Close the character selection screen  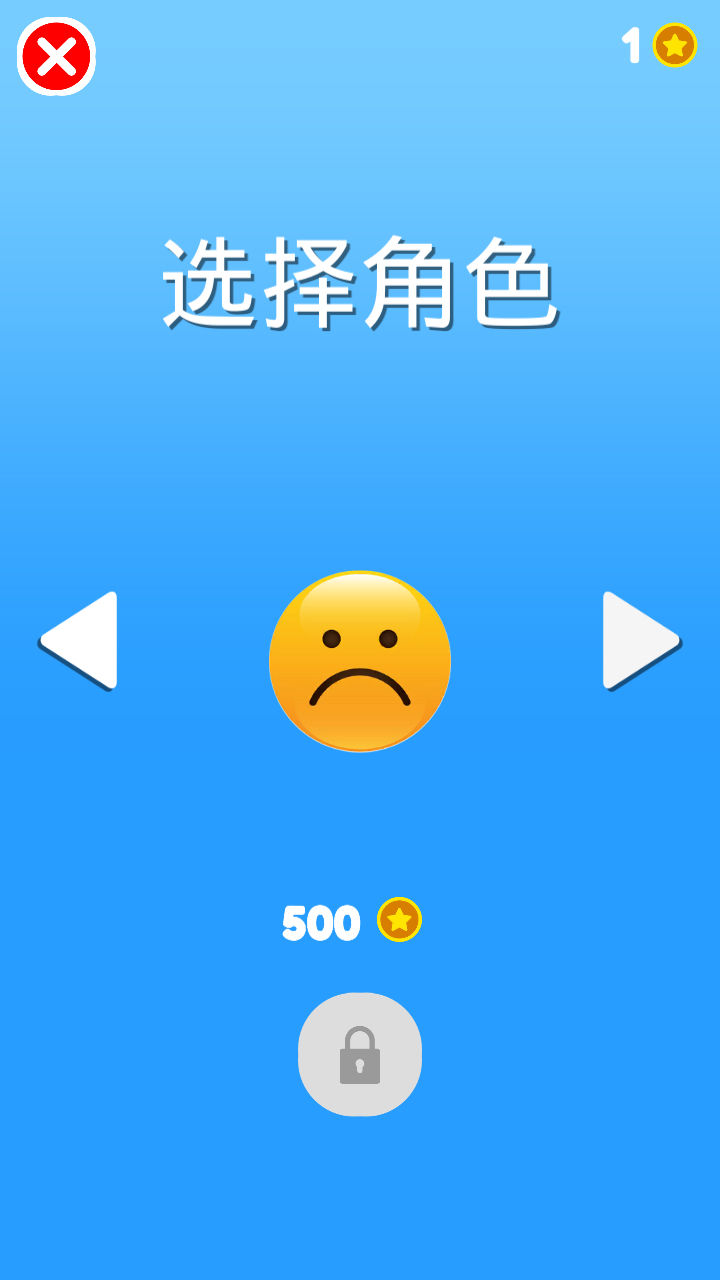click(56, 56)
